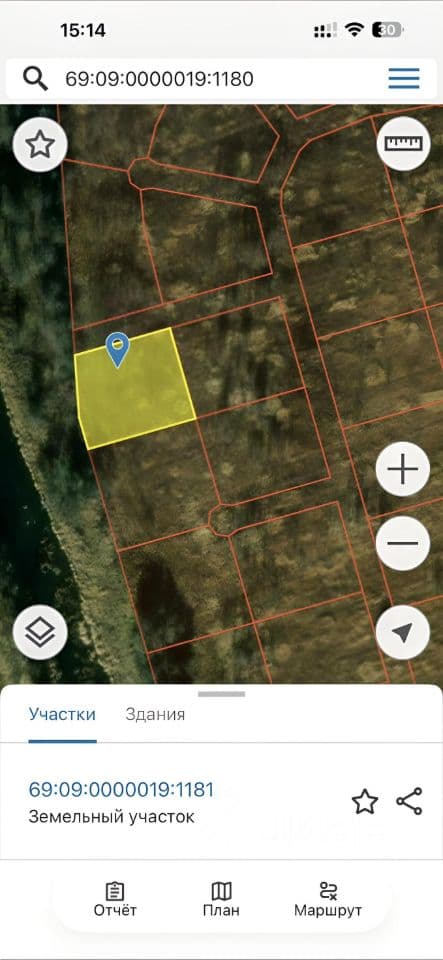Switch to the Здания tab
Image resolution: width=443 pixels, height=960 pixels.
[155, 714]
